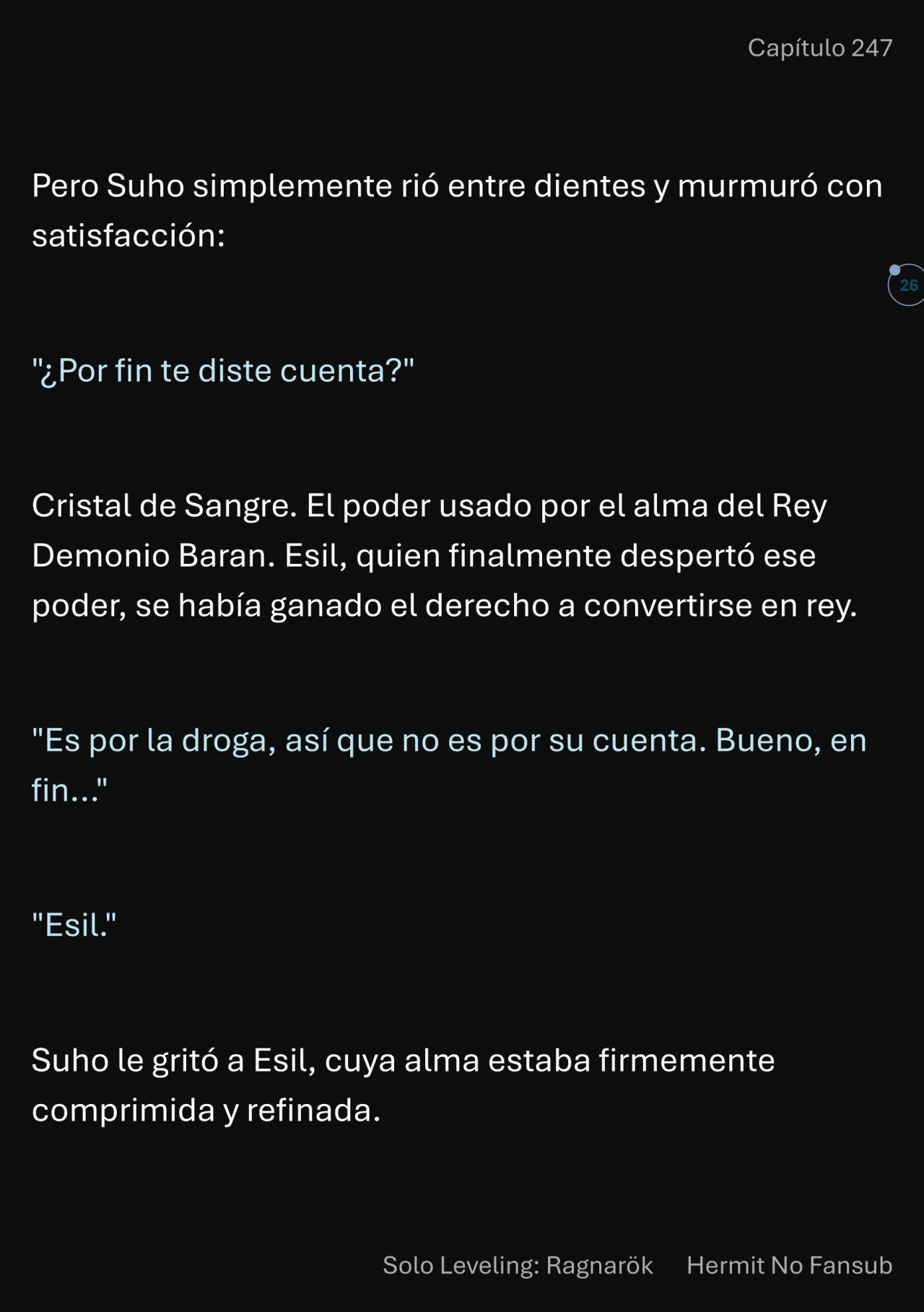Open navigation by tapping the page center
The height and width of the screenshot is (1312, 924).
point(462,656)
